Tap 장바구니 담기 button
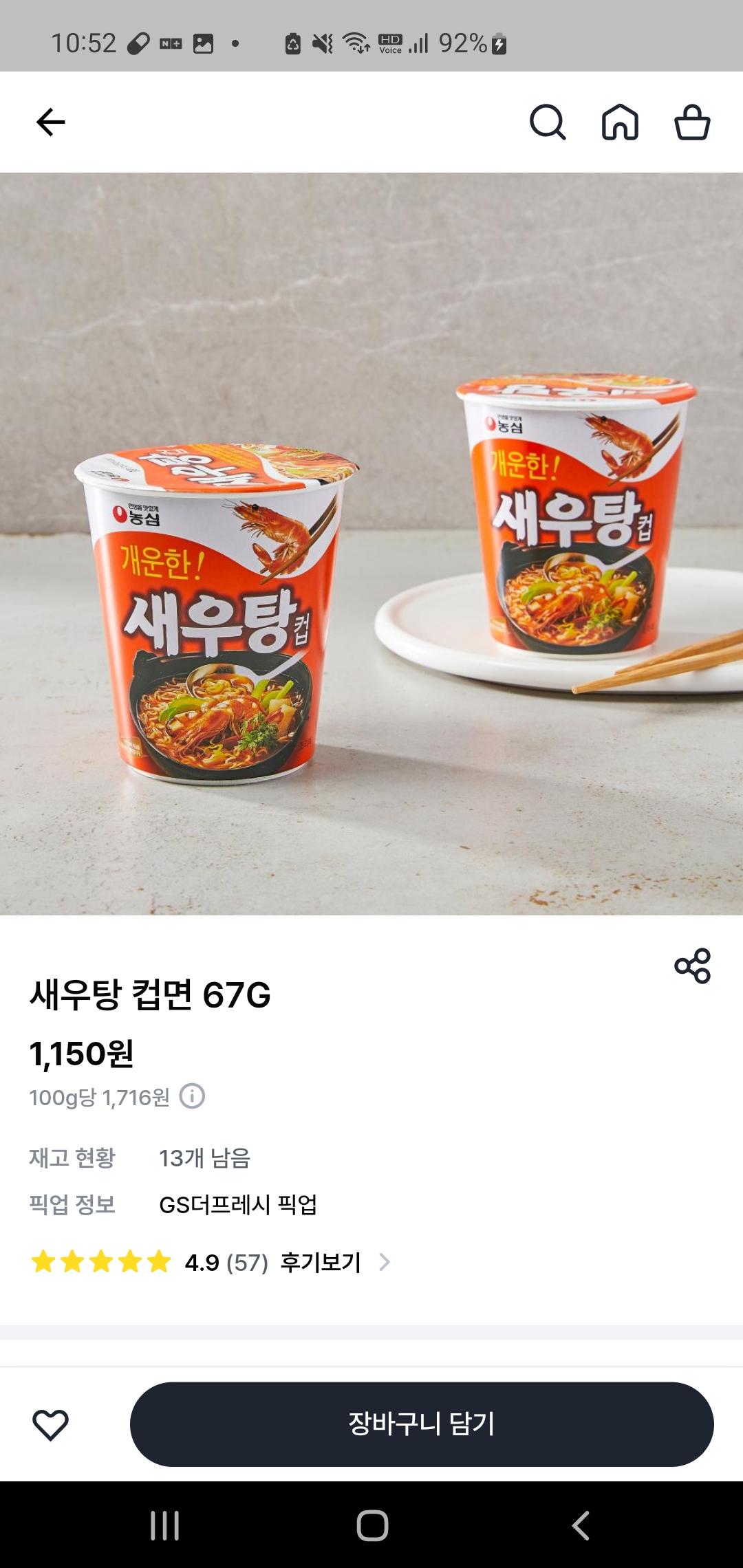The width and height of the screenshot is (743, 1568). click(x=421, y=1424)
